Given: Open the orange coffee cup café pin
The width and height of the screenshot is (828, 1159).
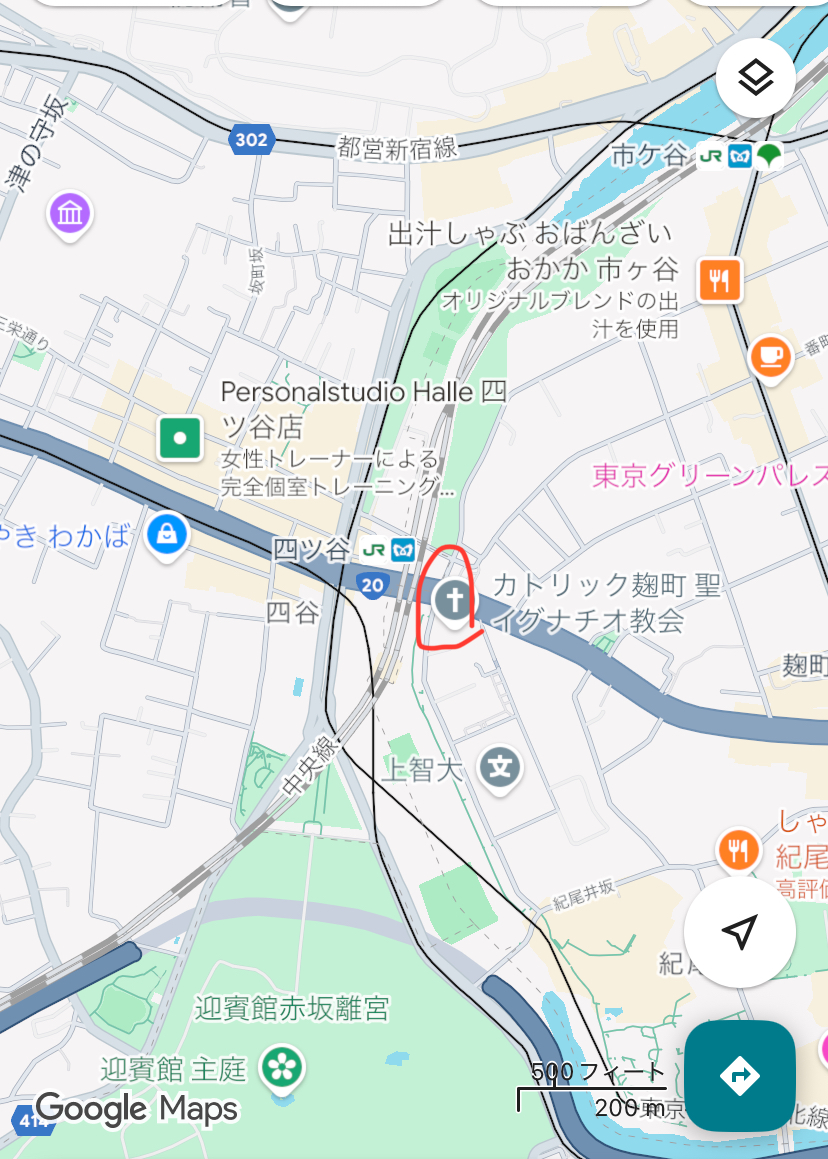Looking at the screenshot, I should pyautogui.click(x=770, y=357).
